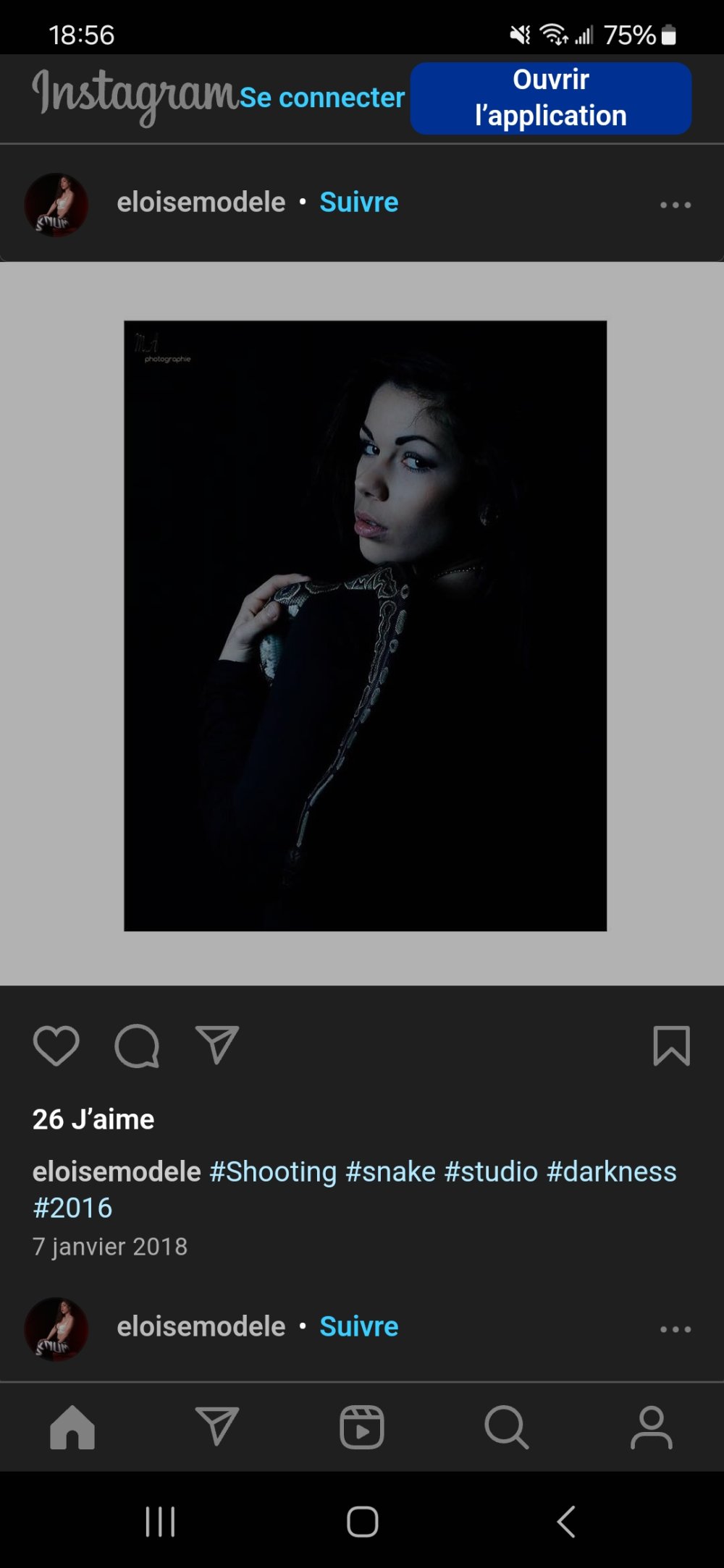Share the snake photo post
Screen dimensions: 724x1568
pos(216,1046)
